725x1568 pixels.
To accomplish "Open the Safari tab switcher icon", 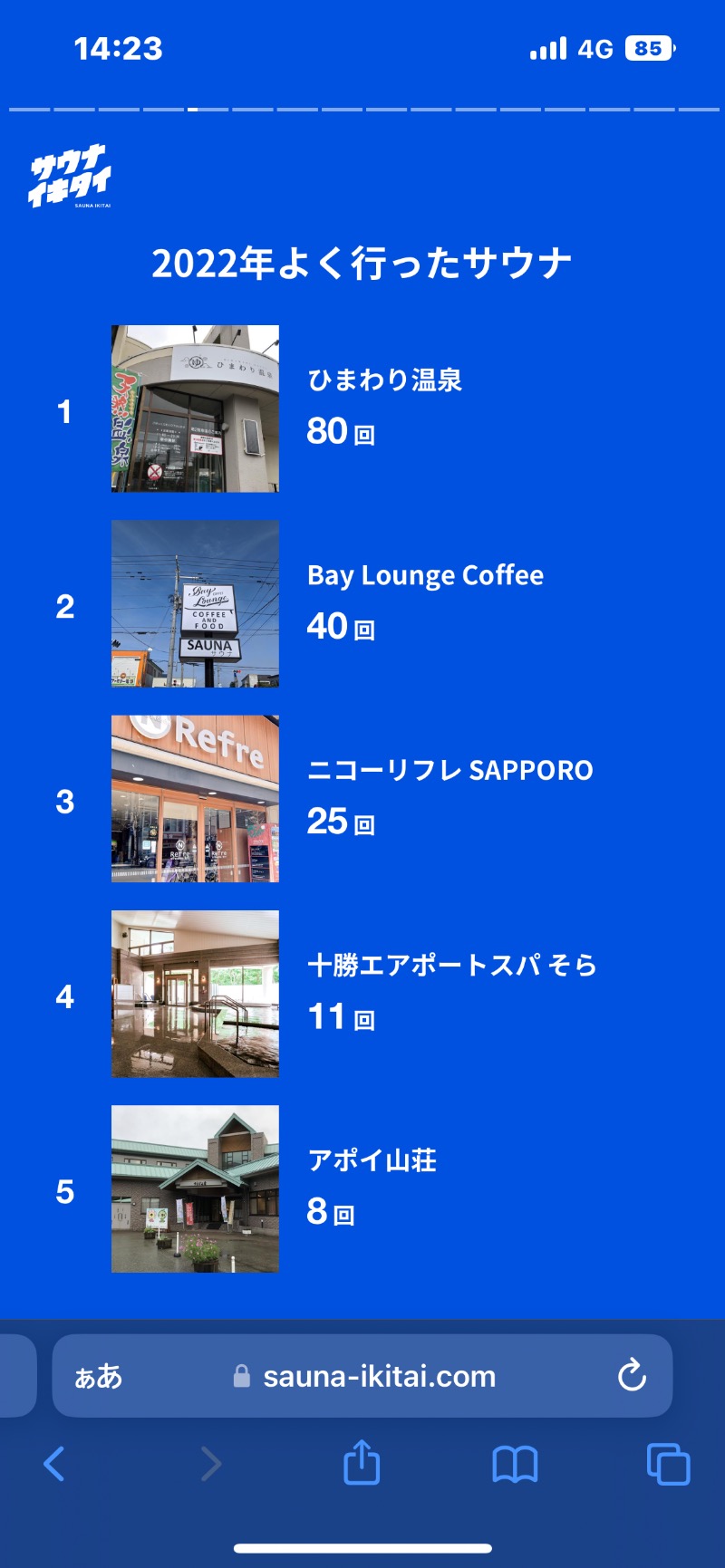I will click(667, 1462).
